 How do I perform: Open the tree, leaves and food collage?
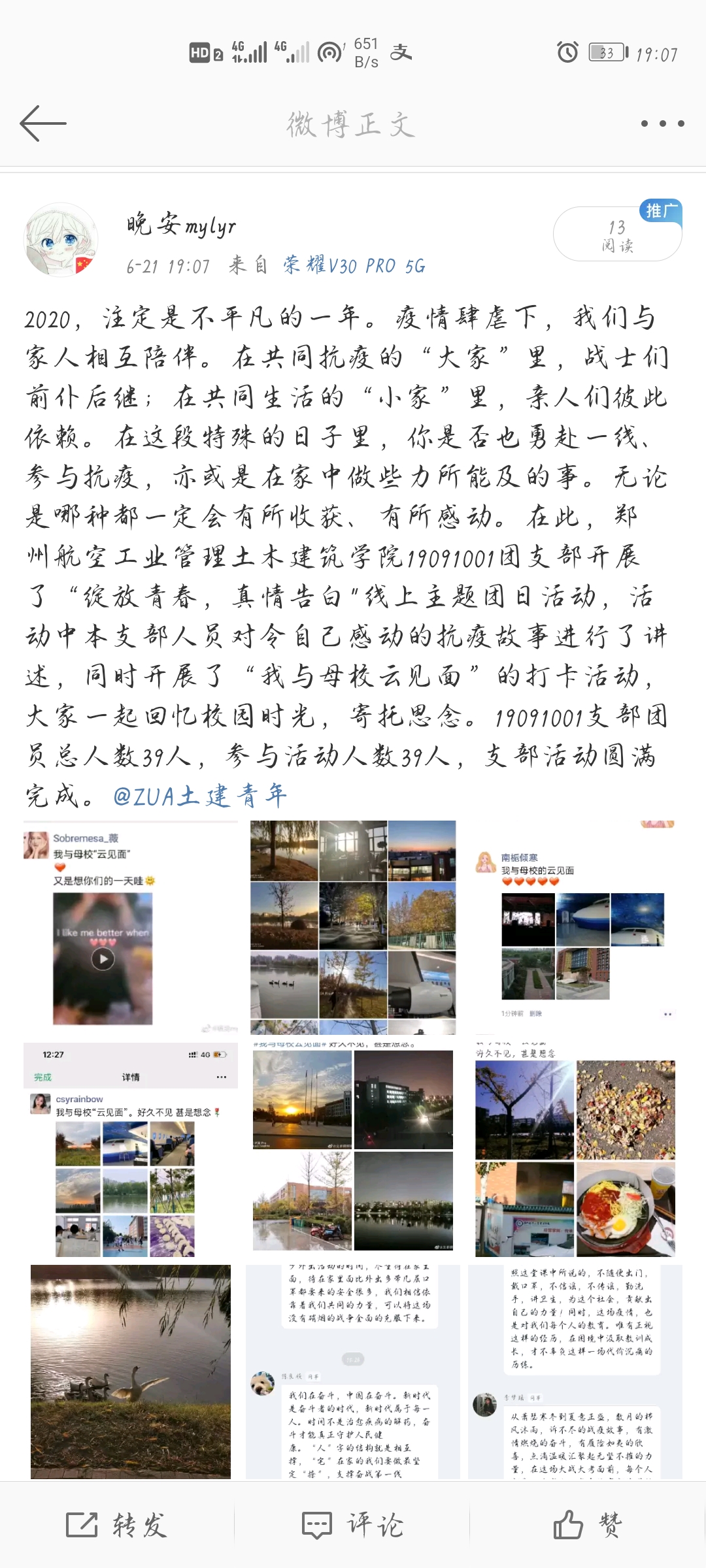575,1150
